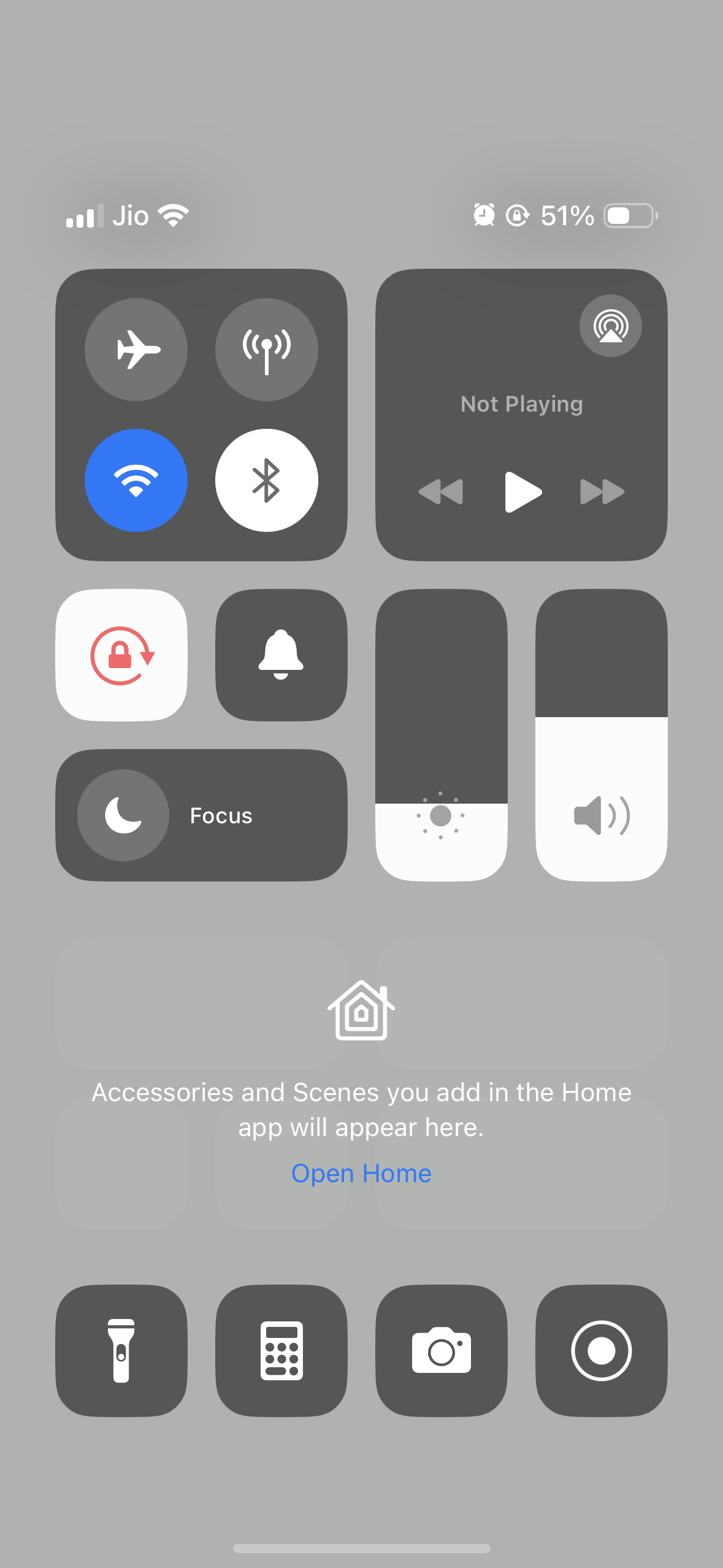Screen dimensions: 723x1568
Task: Launch the Camera
Action: tap(441, 1350)
